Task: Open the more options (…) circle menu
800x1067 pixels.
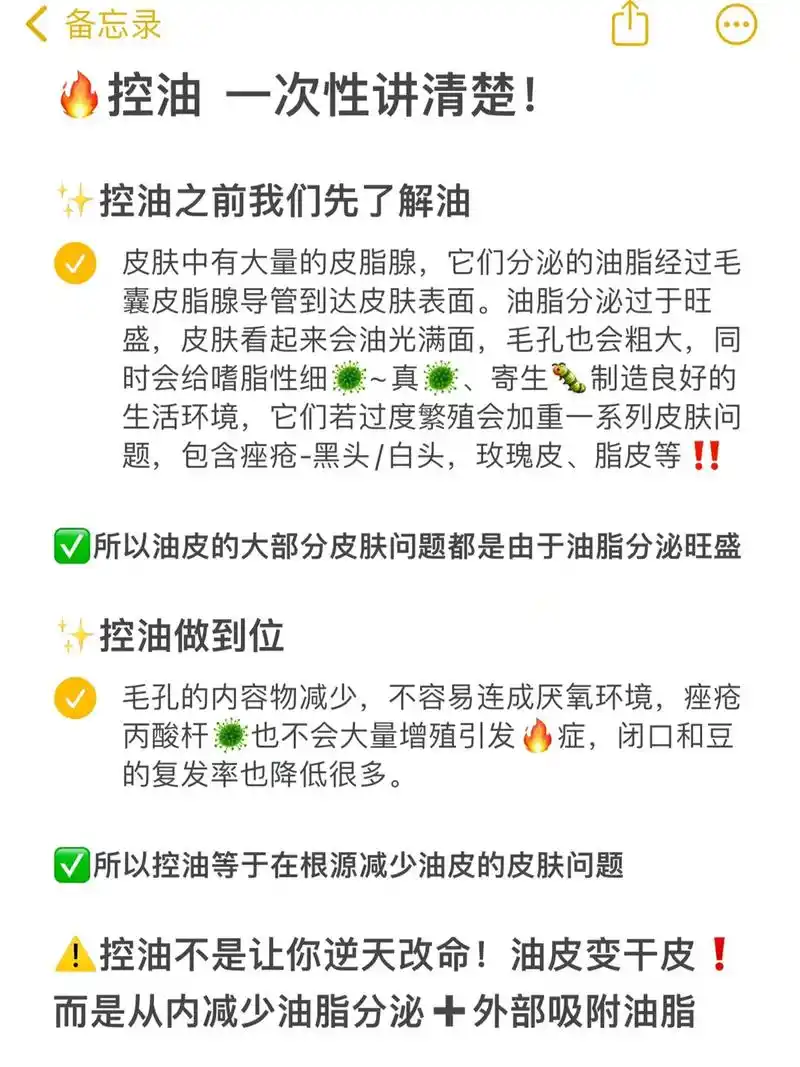Action: 735,25
